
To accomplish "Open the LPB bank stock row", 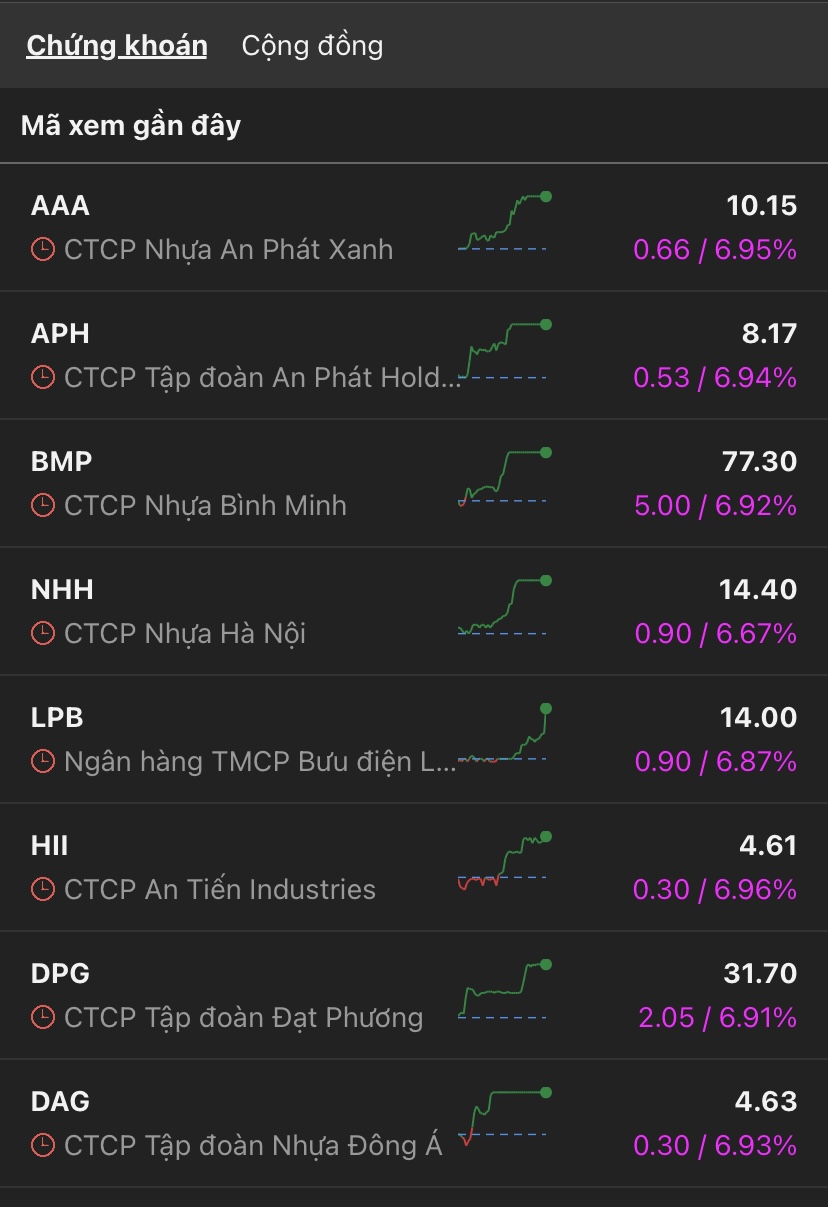I will click(x=413, y=739).
